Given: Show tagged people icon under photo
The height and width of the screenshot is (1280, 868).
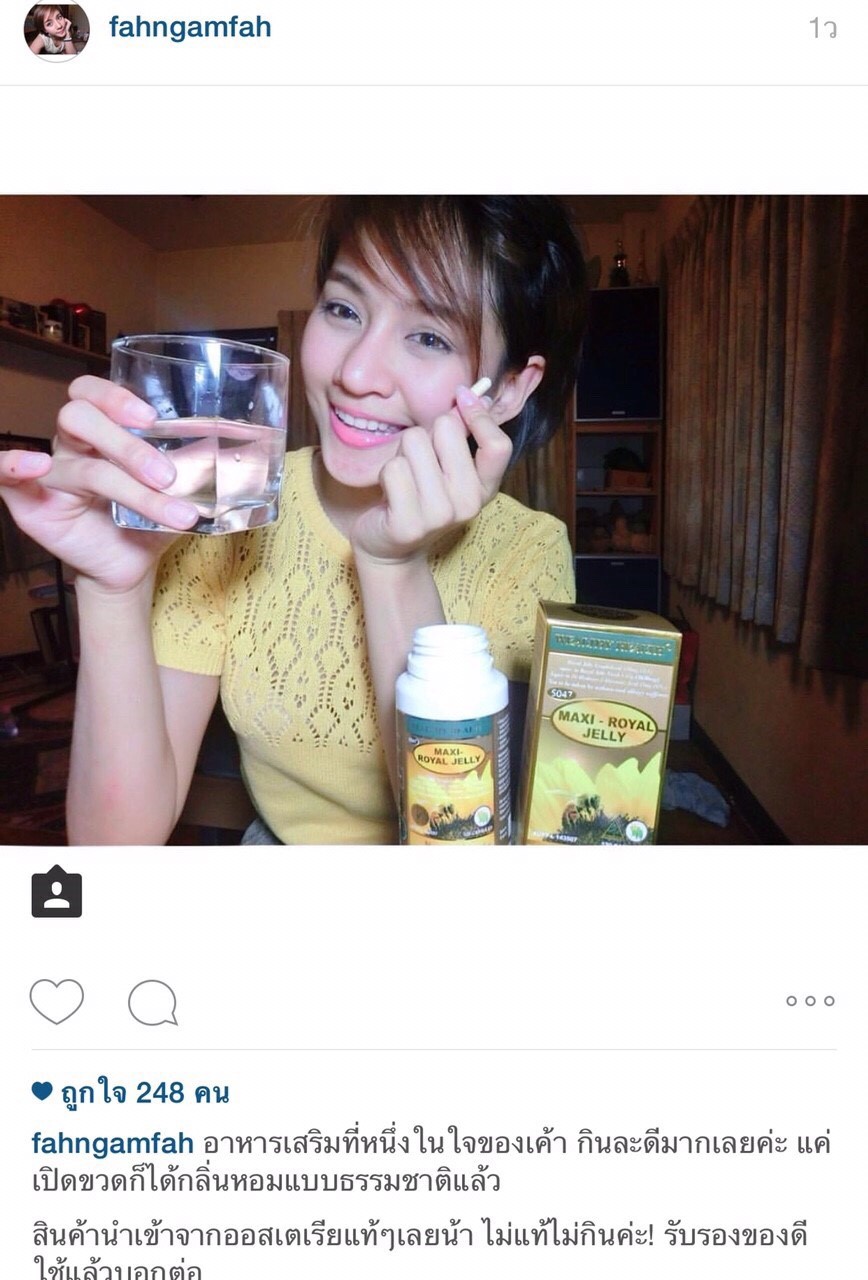Looking at the screenshot, I should coord(56,892).
